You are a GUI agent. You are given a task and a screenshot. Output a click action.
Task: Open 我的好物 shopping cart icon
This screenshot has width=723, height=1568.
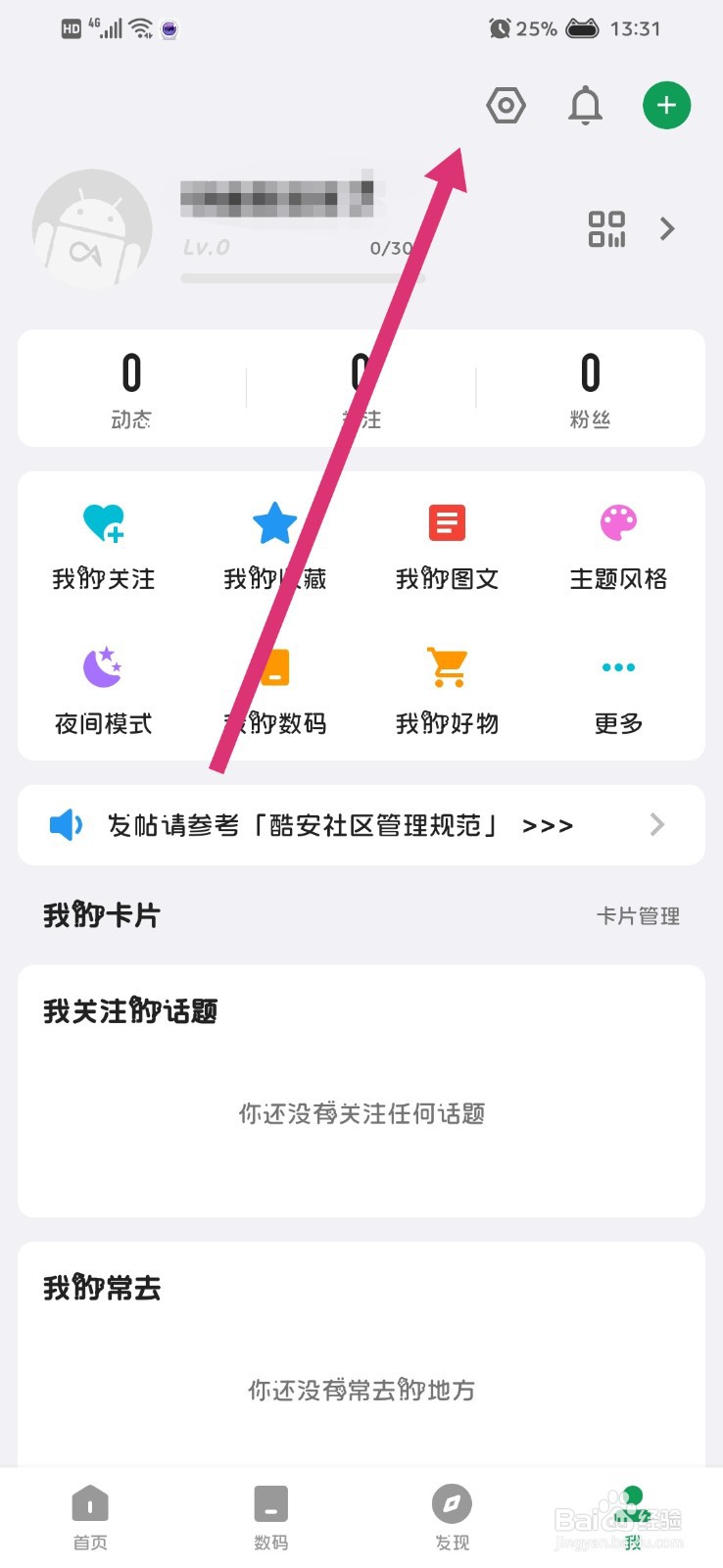click(446, 667)
